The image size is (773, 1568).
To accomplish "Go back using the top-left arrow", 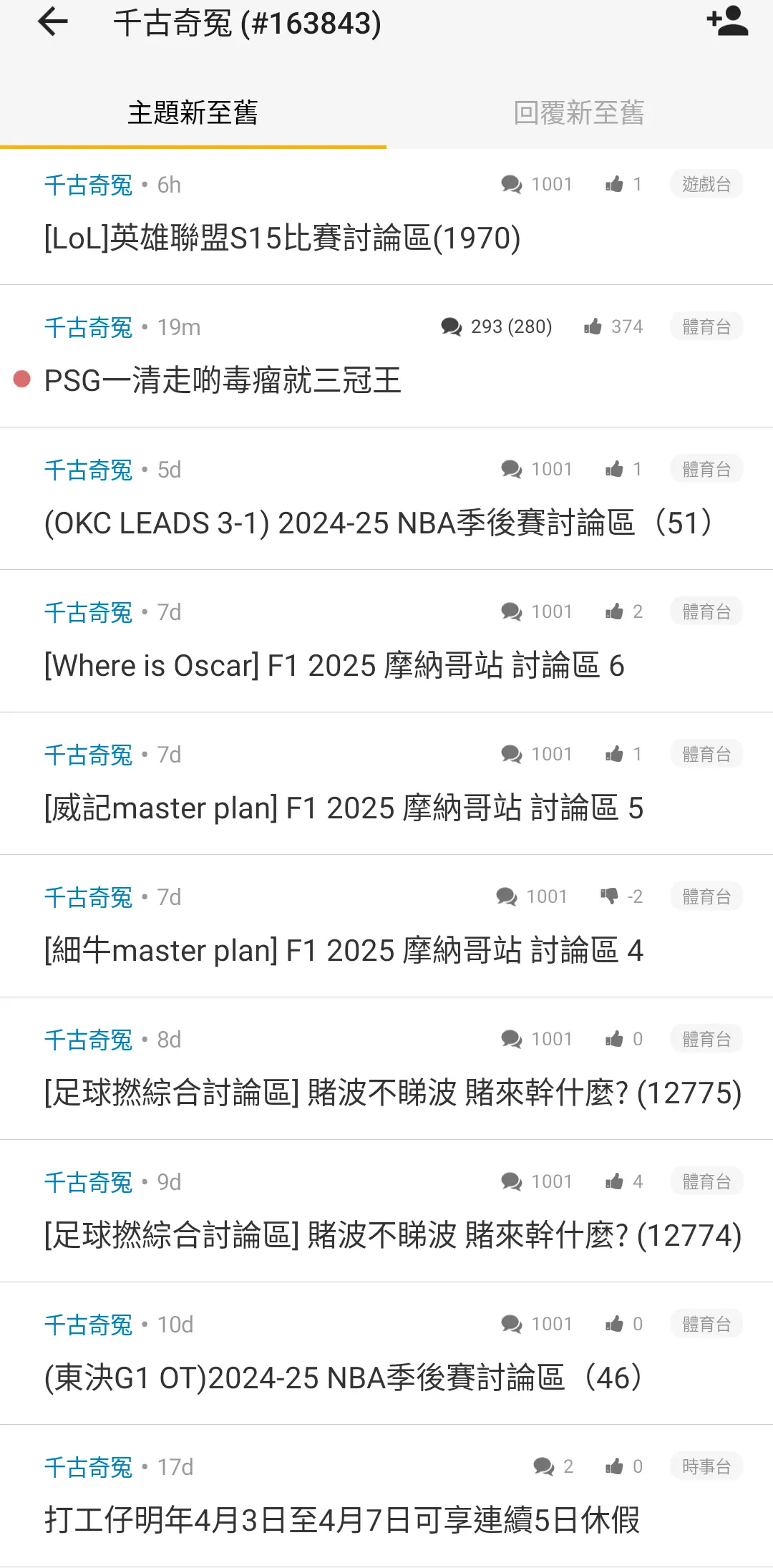I will (x=52, y=21).
